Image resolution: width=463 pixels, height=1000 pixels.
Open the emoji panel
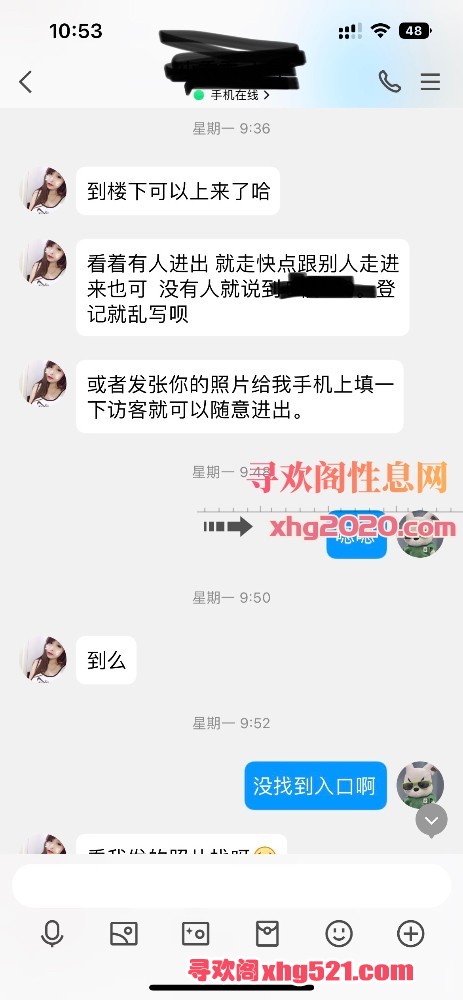(339, 934)
